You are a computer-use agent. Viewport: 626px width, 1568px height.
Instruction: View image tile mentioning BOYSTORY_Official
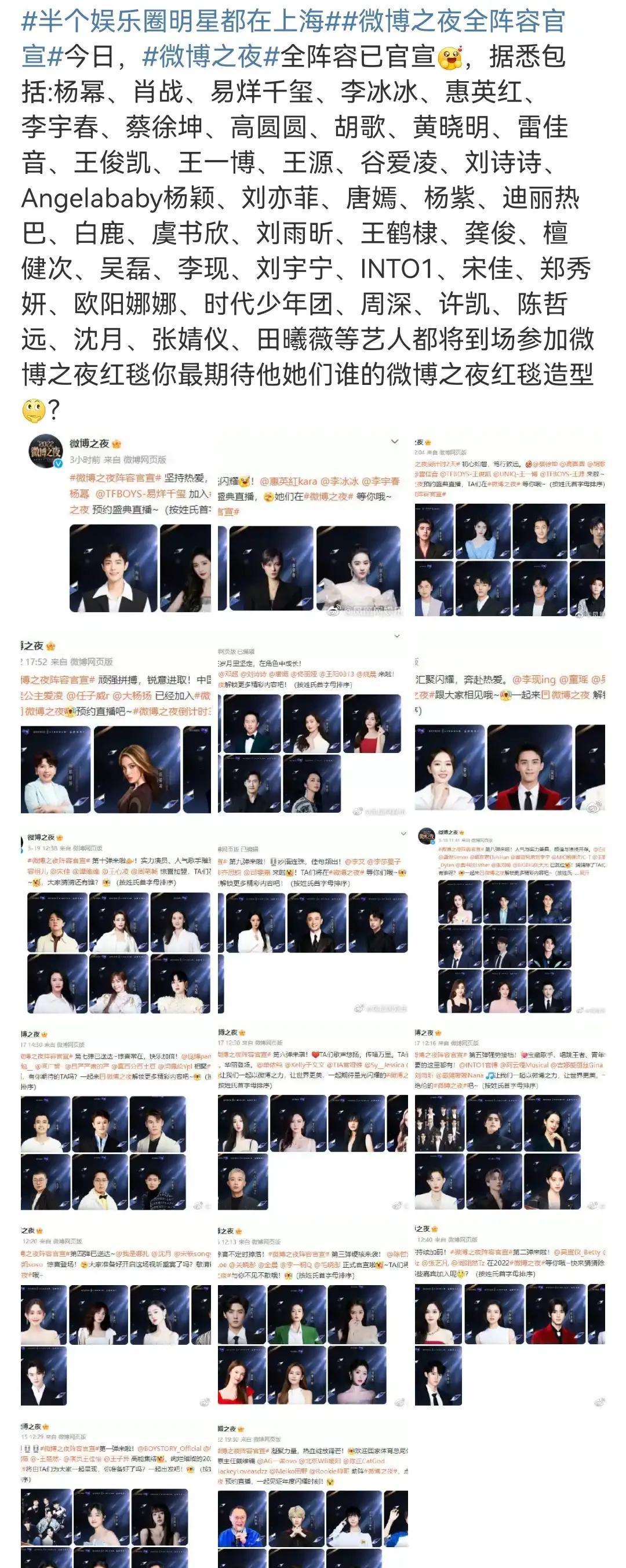click(116, 1497)
